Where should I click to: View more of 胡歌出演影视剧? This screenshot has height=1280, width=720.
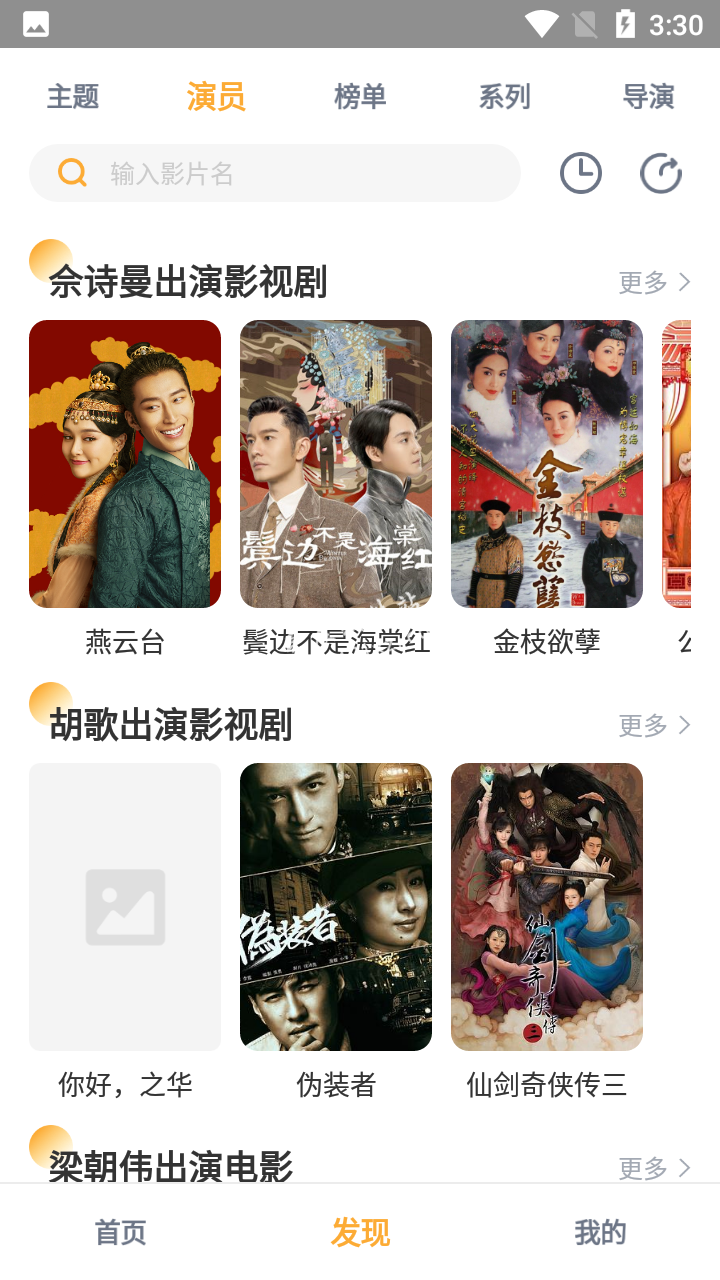point(655,725)
